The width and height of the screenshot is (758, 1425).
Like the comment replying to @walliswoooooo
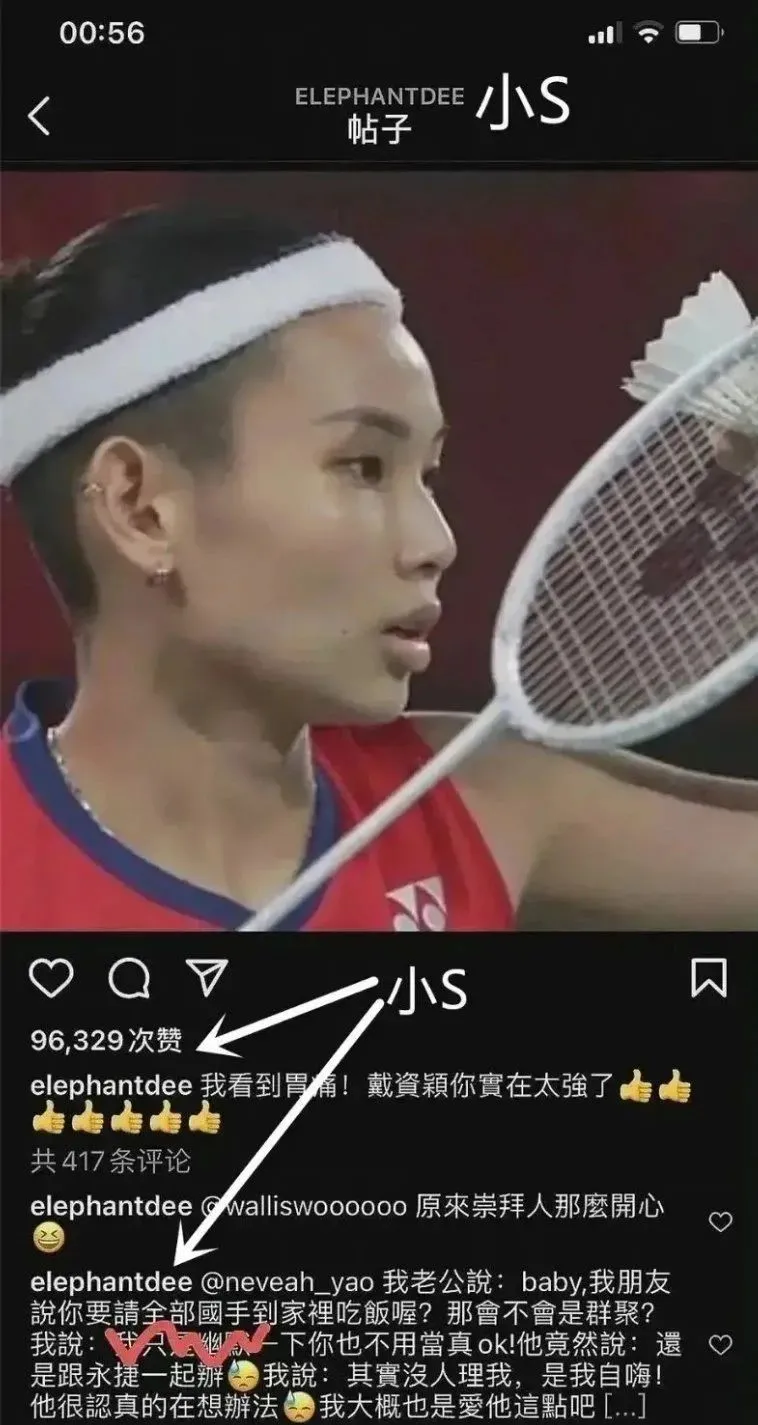pos(720,1221)
